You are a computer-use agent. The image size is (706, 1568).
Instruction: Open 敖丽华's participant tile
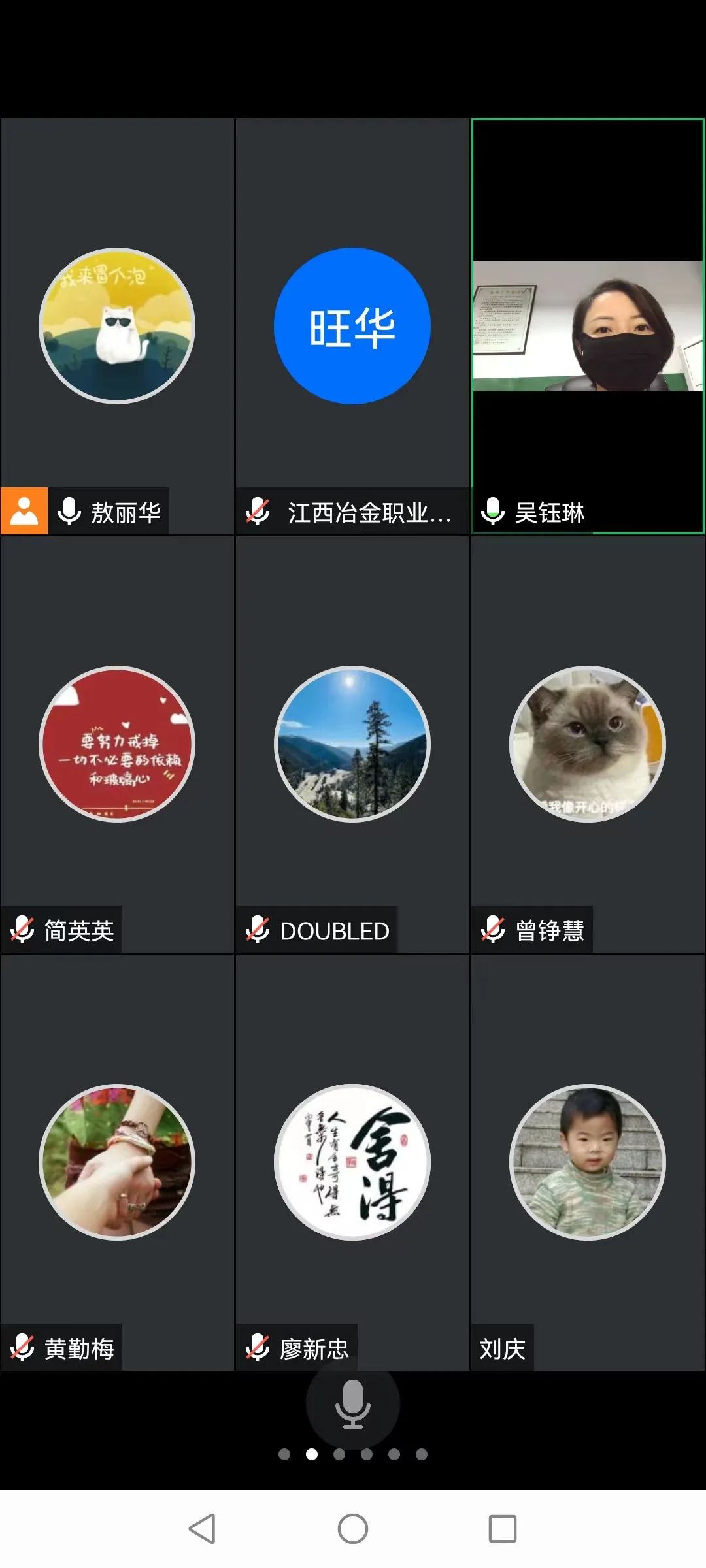click(117, 326)
